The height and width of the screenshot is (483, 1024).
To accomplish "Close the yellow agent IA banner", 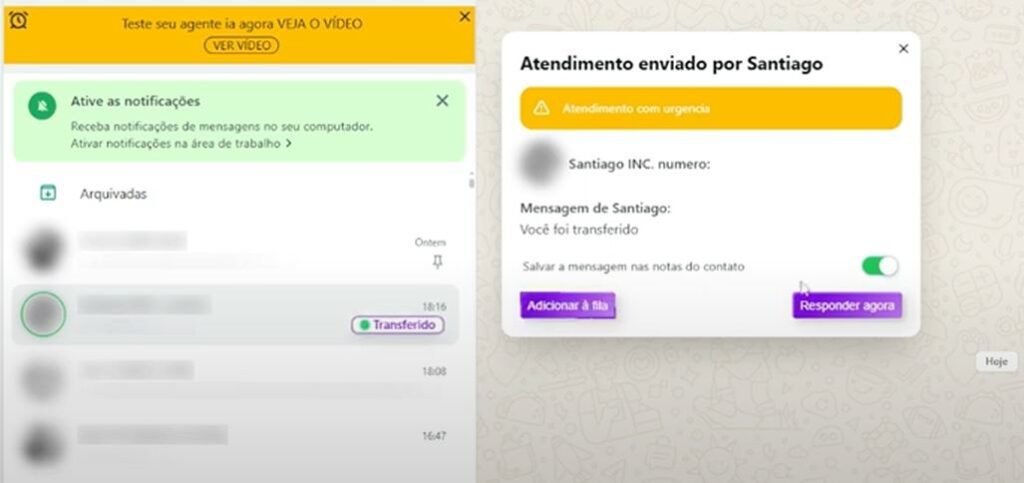I will [464, 17].
